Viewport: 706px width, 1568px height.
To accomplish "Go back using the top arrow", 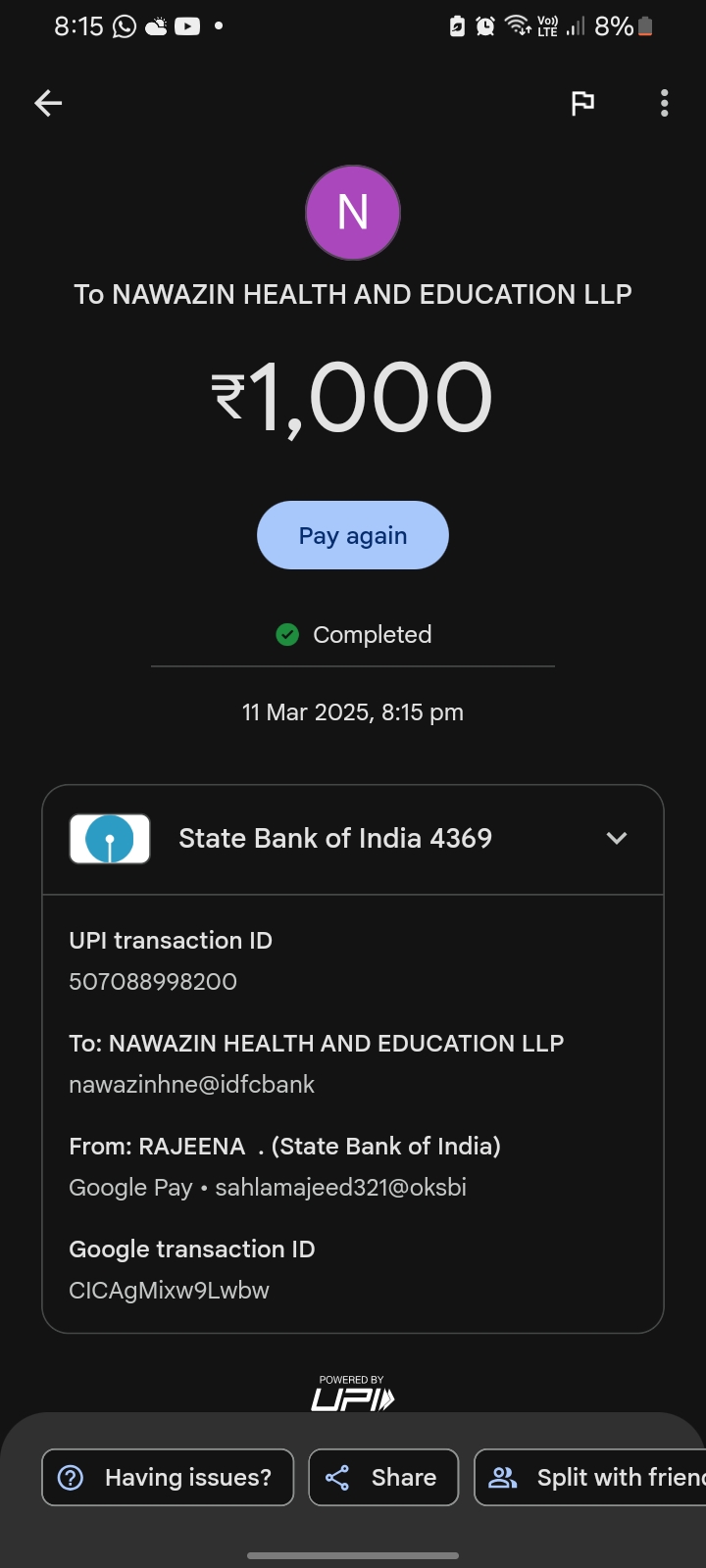I will (x=48, y=103).
